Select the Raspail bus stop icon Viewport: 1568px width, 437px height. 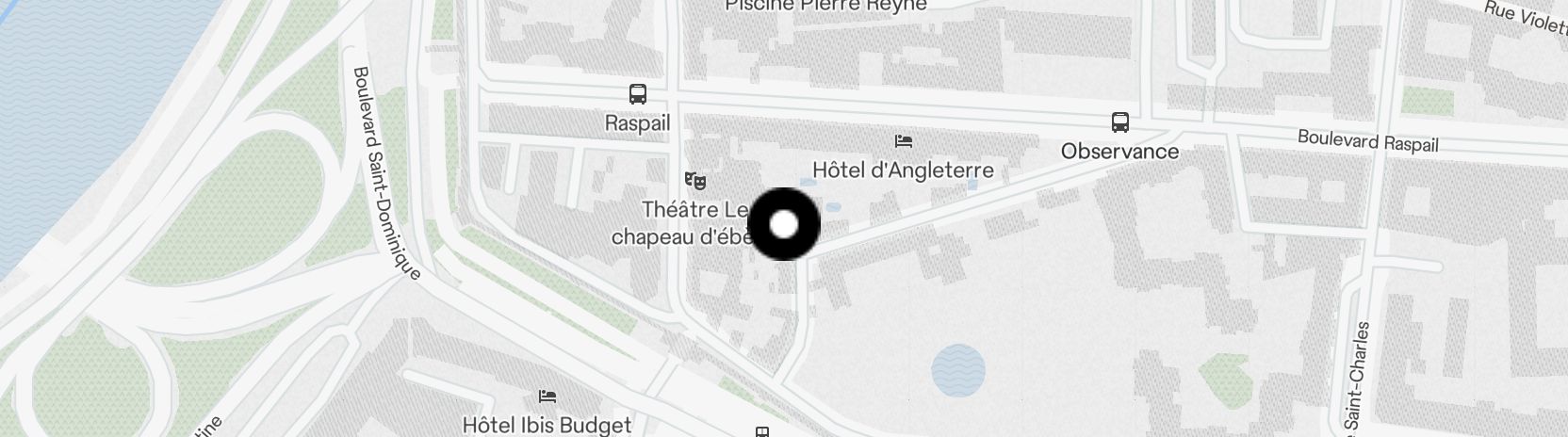tap(638, 94)
